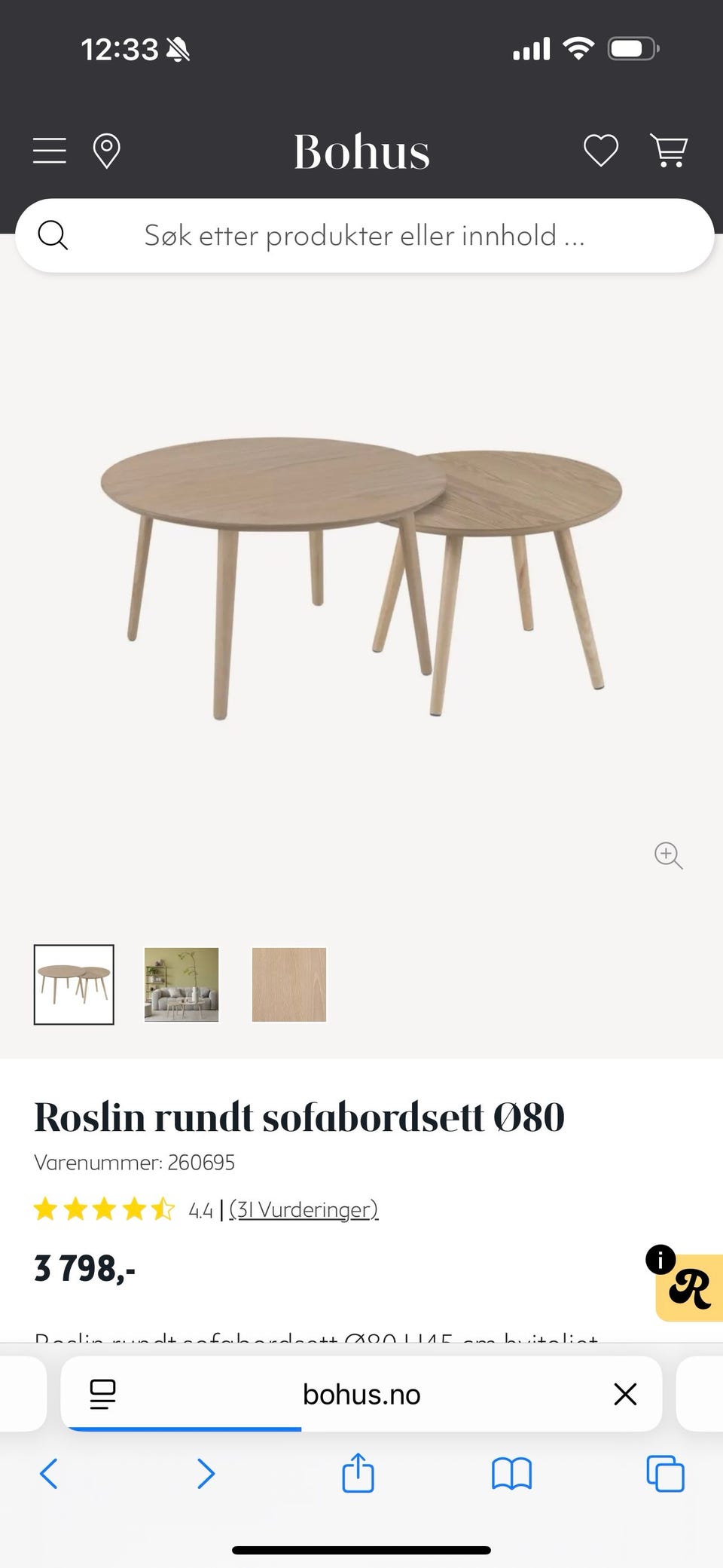Open the page settings menu icon
Viewport: 723px width, 1568px height.
pos(102,1394)
